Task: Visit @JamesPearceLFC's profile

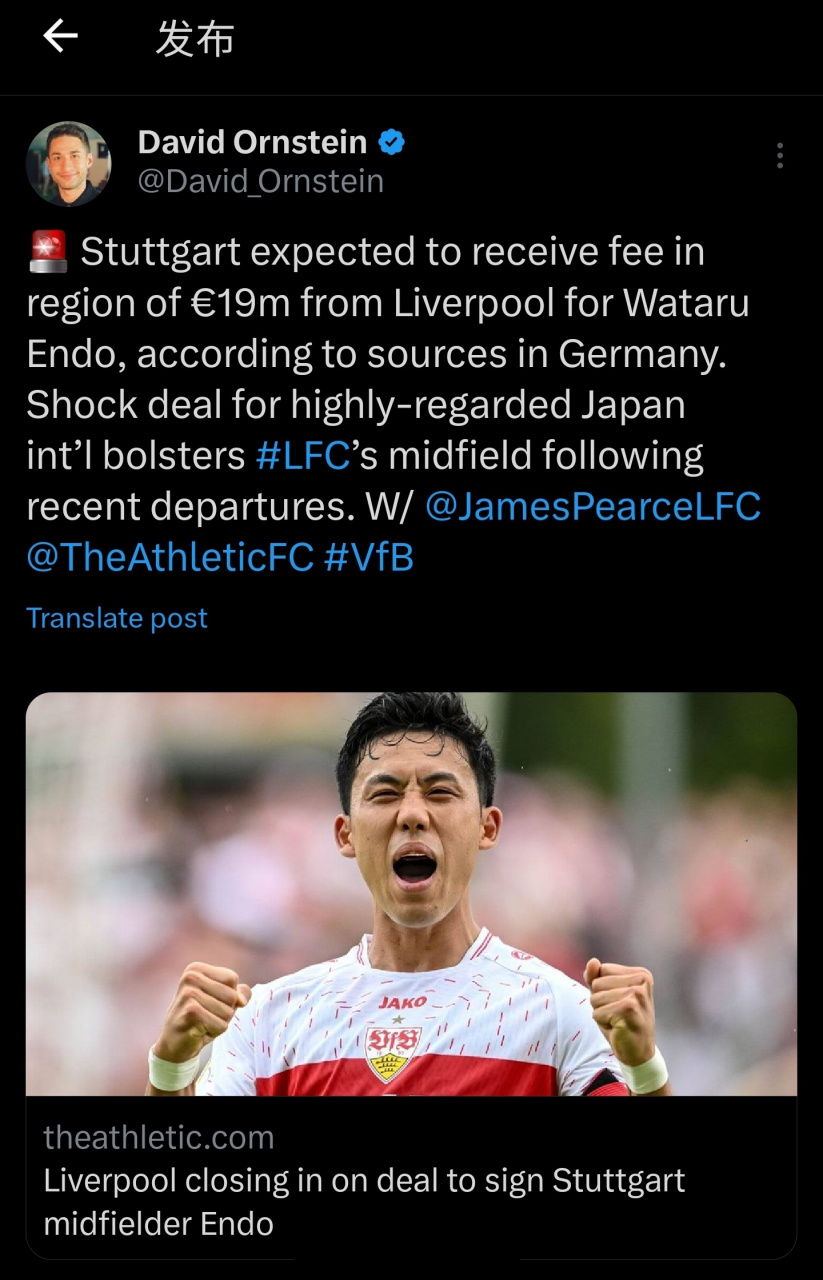Action: 592,506
